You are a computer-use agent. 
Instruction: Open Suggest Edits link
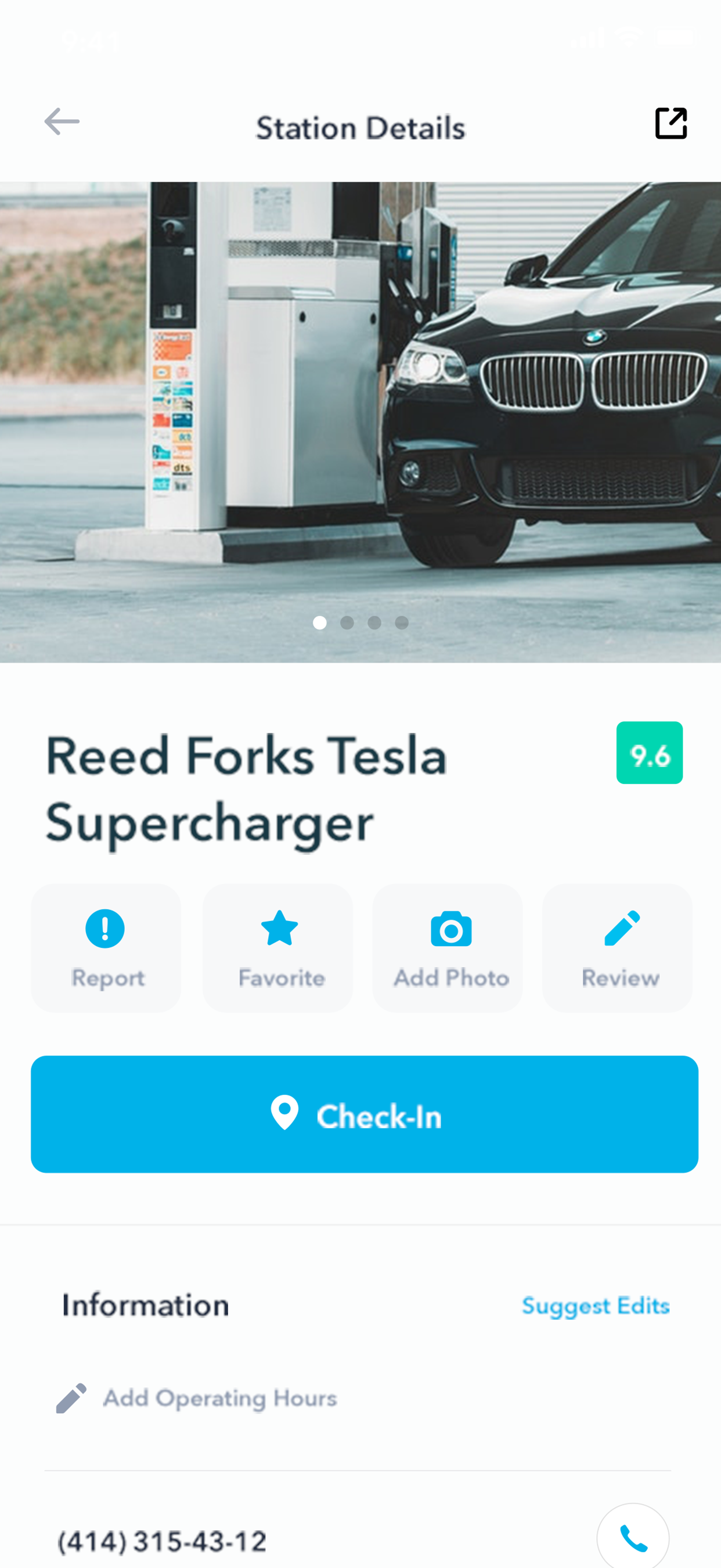(595, 1306)
